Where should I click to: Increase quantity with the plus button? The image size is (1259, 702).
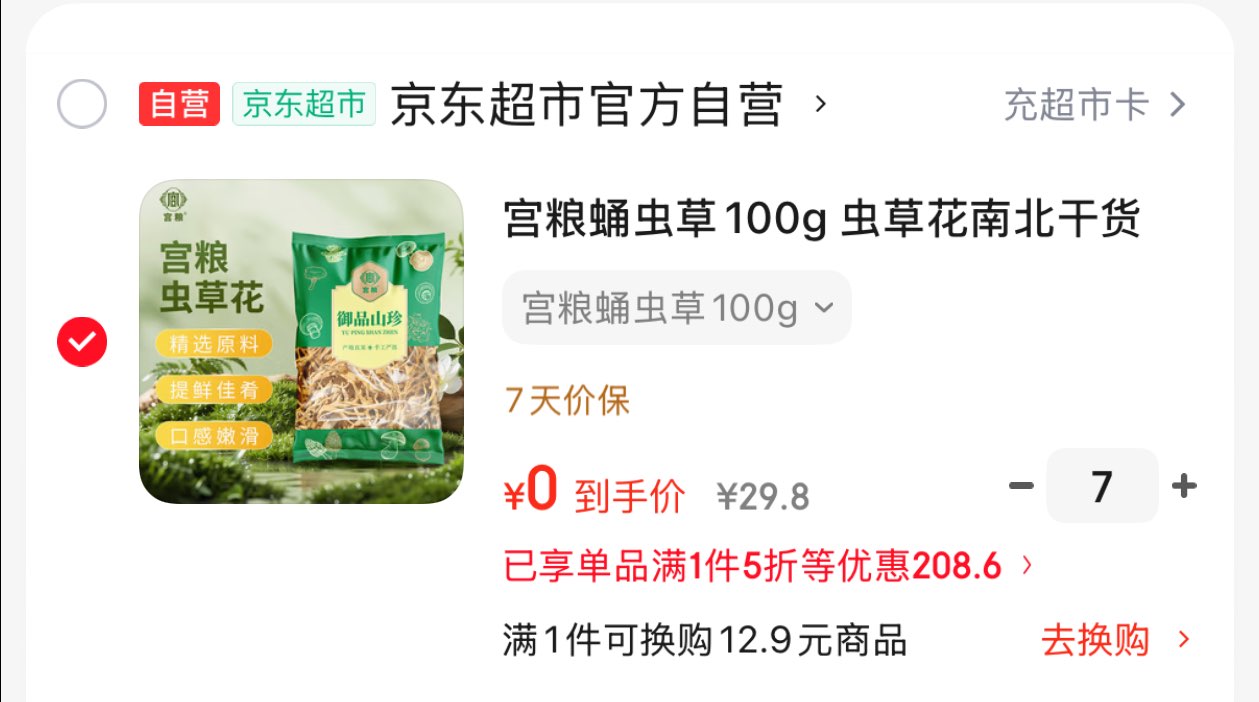tap(1184, 486)
